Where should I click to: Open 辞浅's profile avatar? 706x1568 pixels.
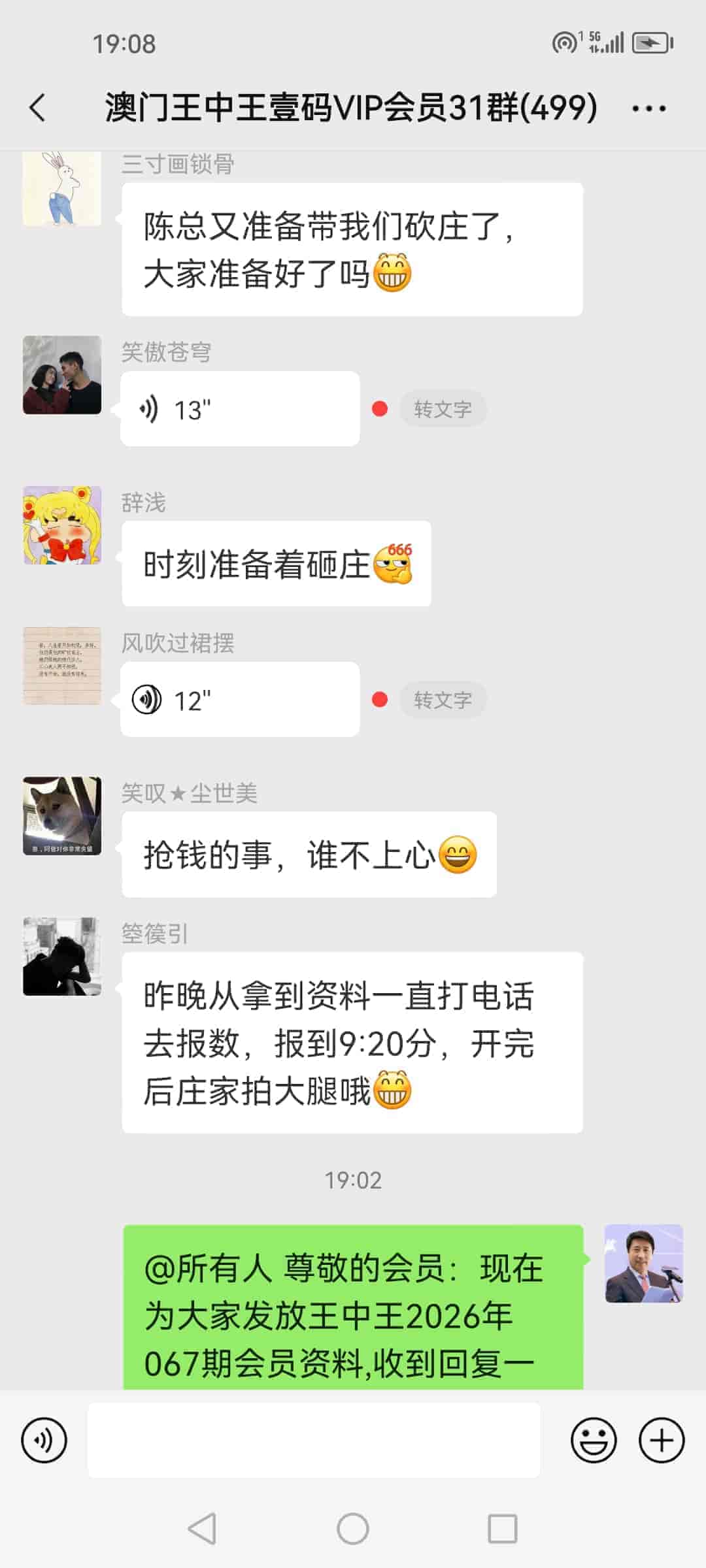click(62, 525)
